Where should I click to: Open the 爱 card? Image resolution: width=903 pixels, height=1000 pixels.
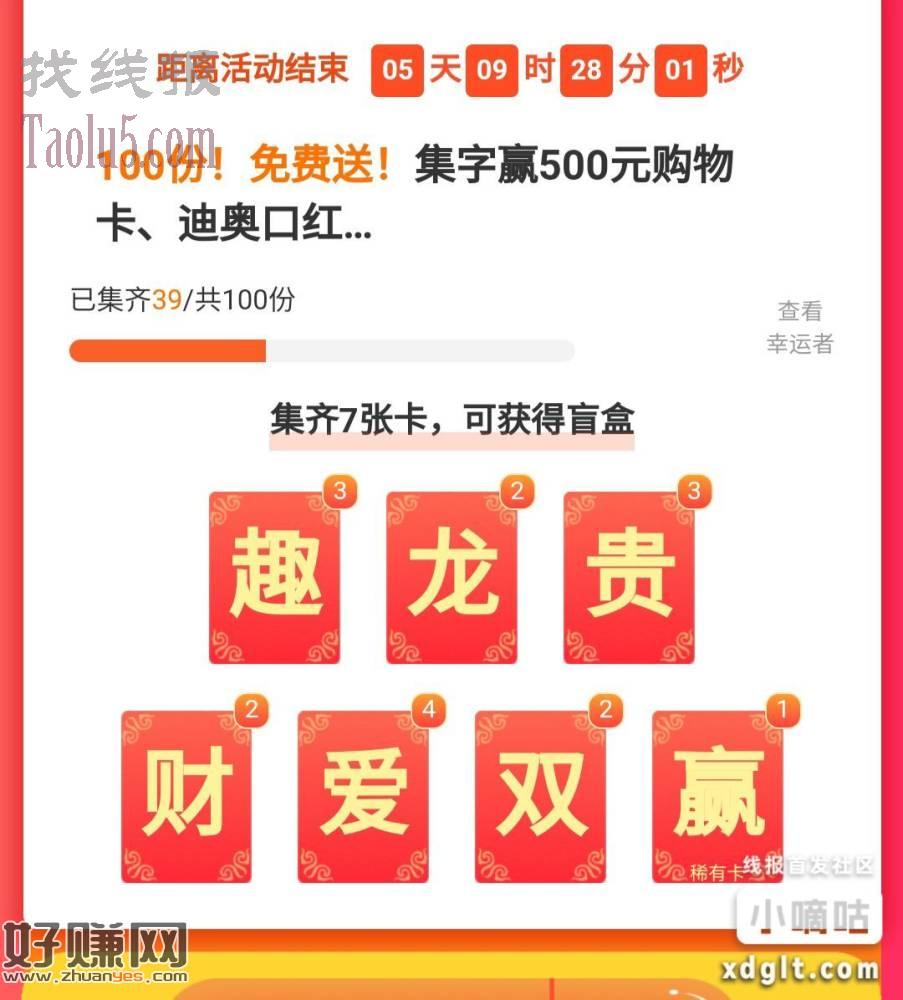coord(364,797)
